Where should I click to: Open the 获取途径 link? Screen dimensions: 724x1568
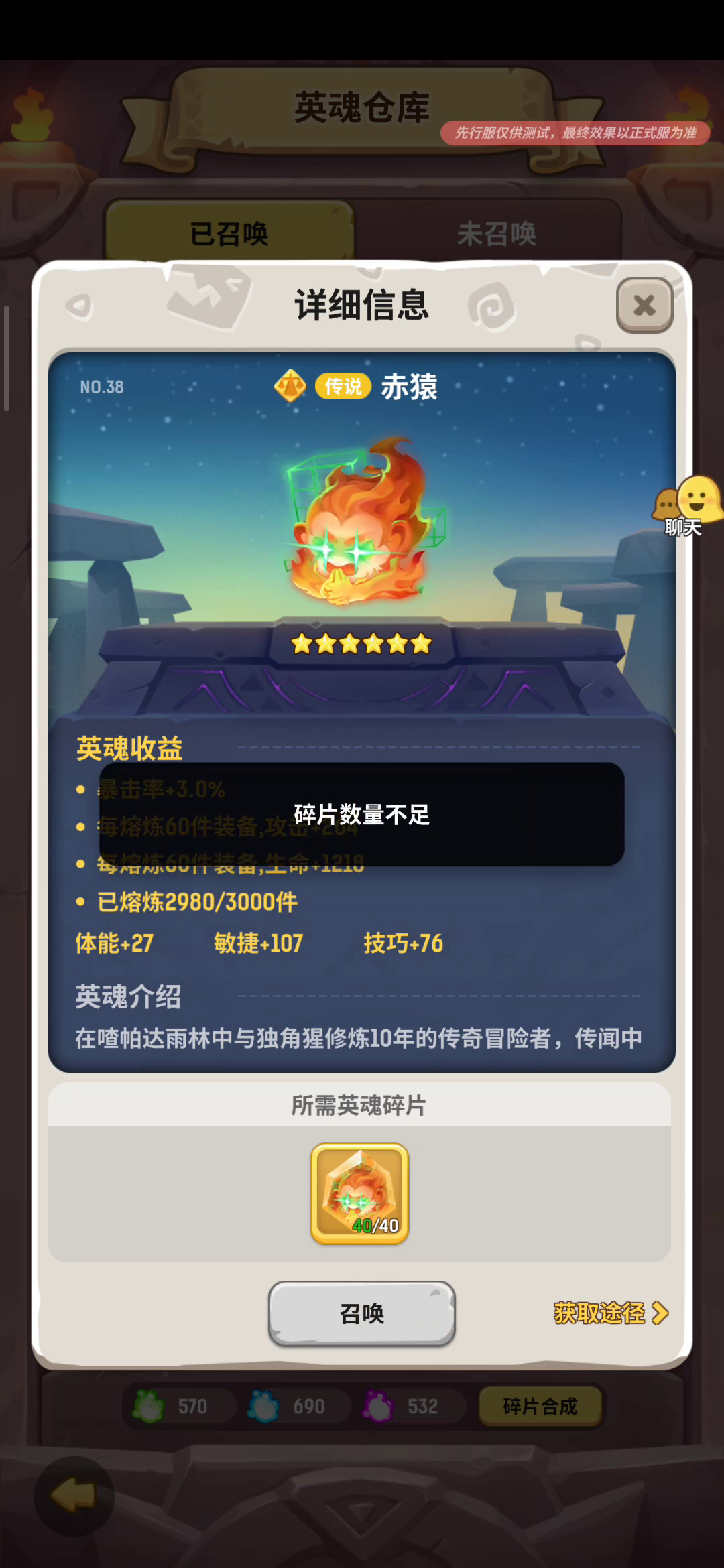(x=611, y=1313)
